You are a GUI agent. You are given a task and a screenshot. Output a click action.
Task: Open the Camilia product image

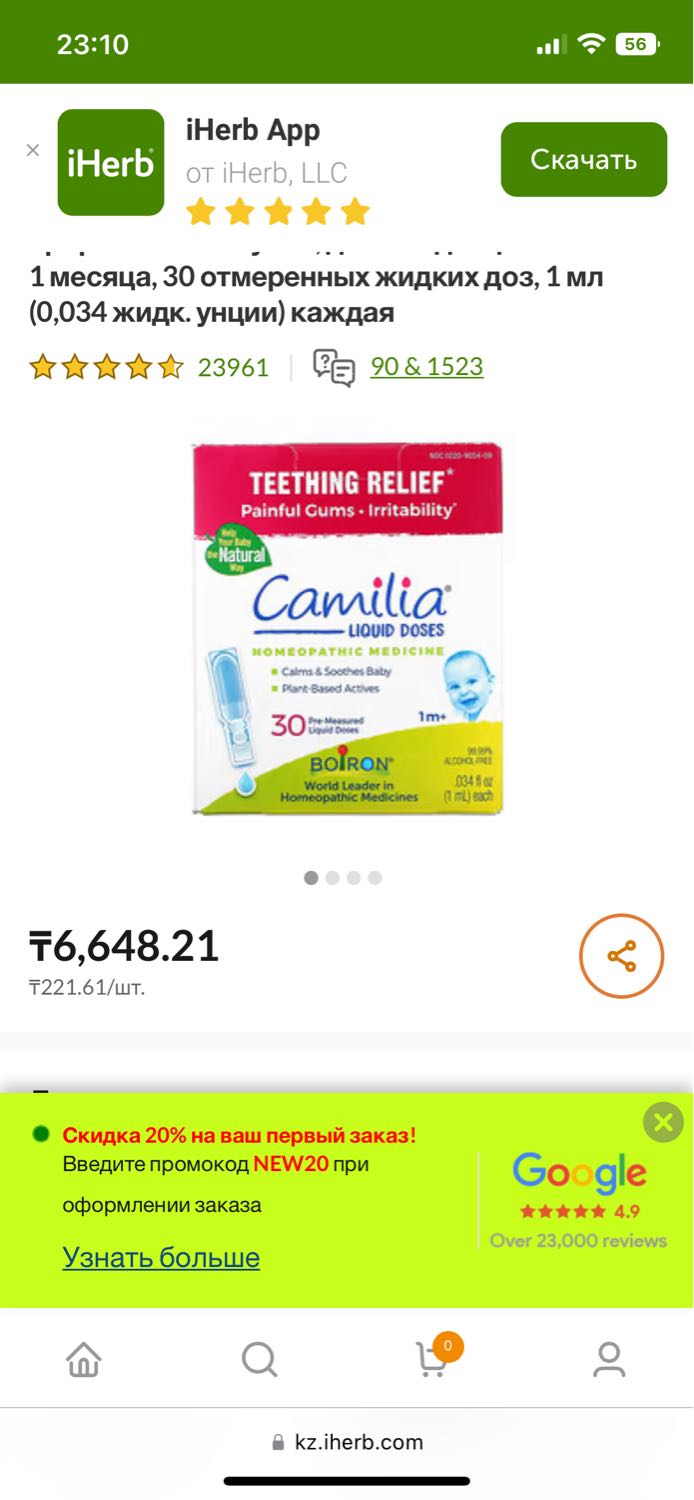[x=347, y=629]
